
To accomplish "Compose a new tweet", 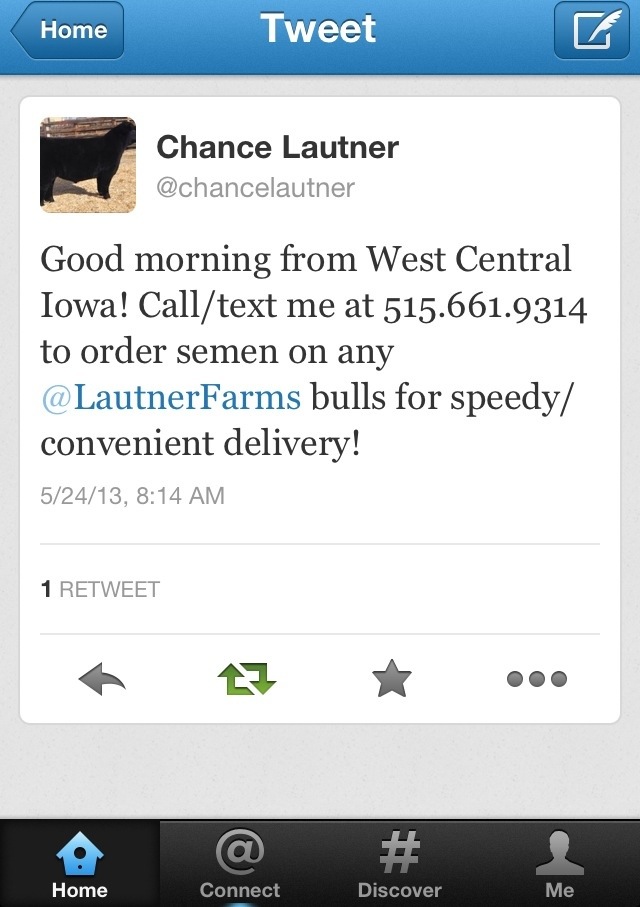I will click(592, 30).
